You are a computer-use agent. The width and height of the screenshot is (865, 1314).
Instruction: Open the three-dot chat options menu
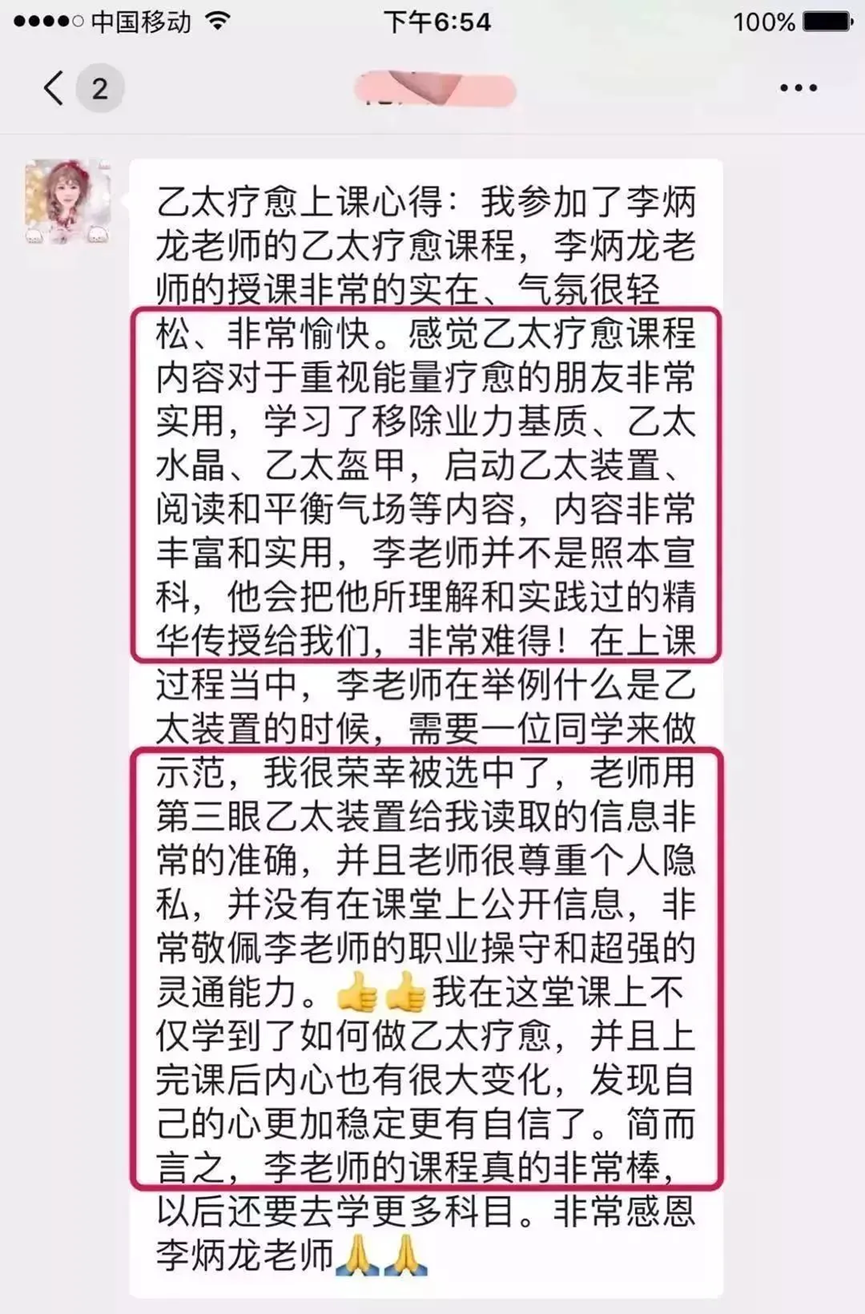pos(798,89)
